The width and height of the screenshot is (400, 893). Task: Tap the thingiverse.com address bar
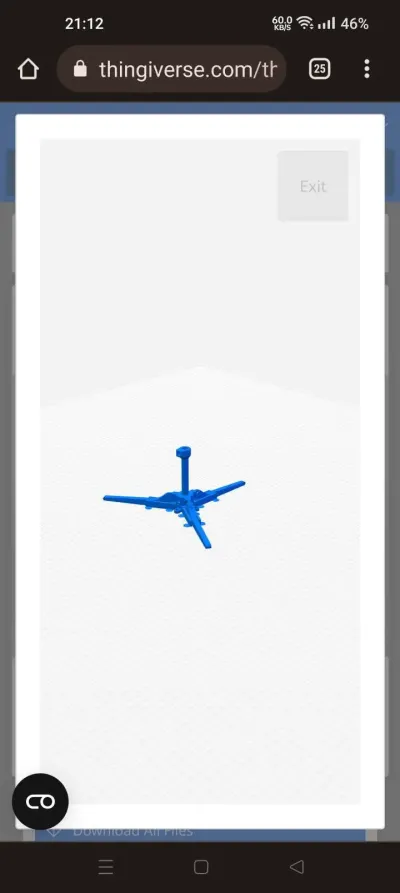click(172, 69)
